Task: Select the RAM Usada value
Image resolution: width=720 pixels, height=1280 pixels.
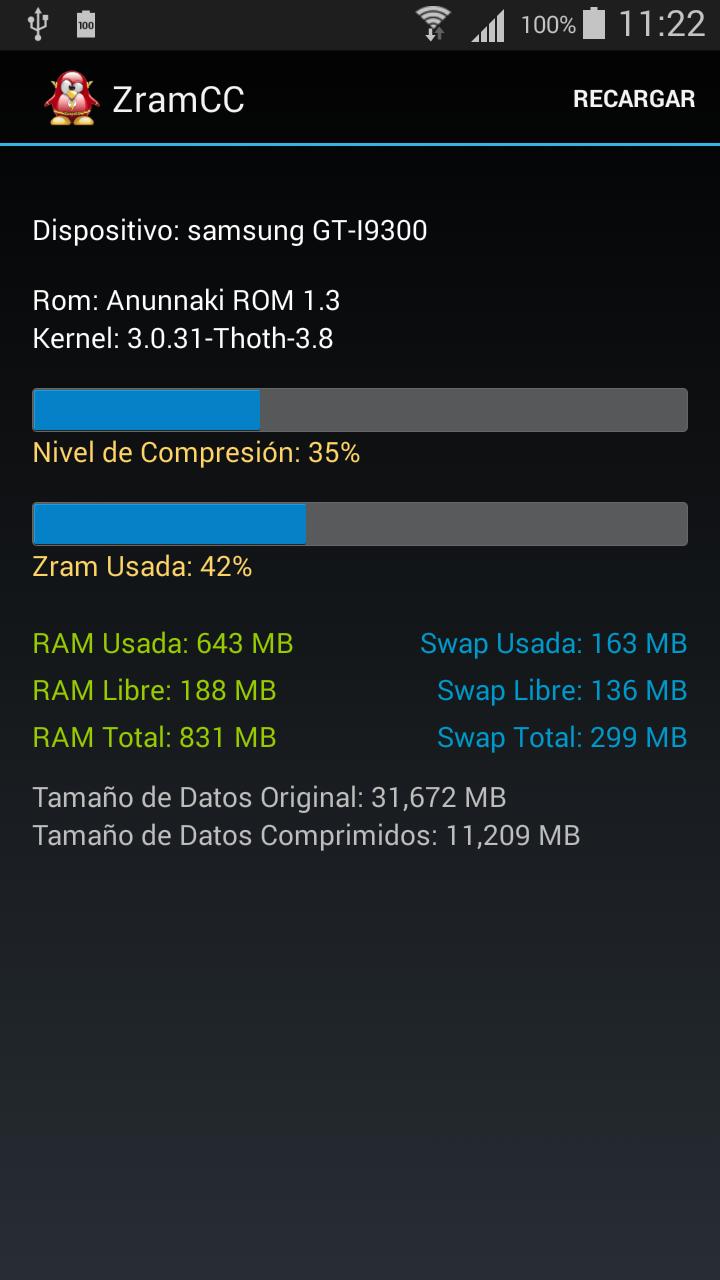Action: (163, 643)
